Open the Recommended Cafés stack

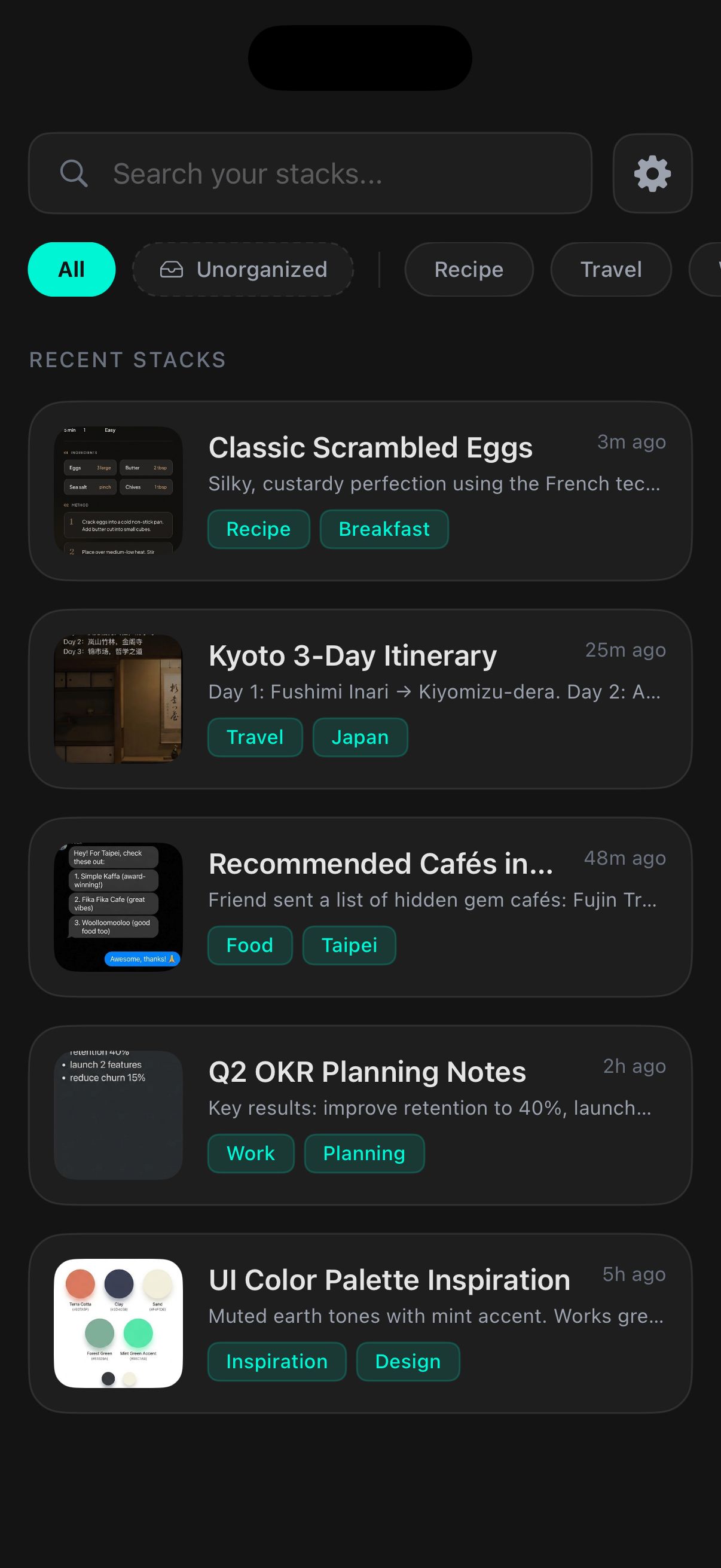point(380,864)
